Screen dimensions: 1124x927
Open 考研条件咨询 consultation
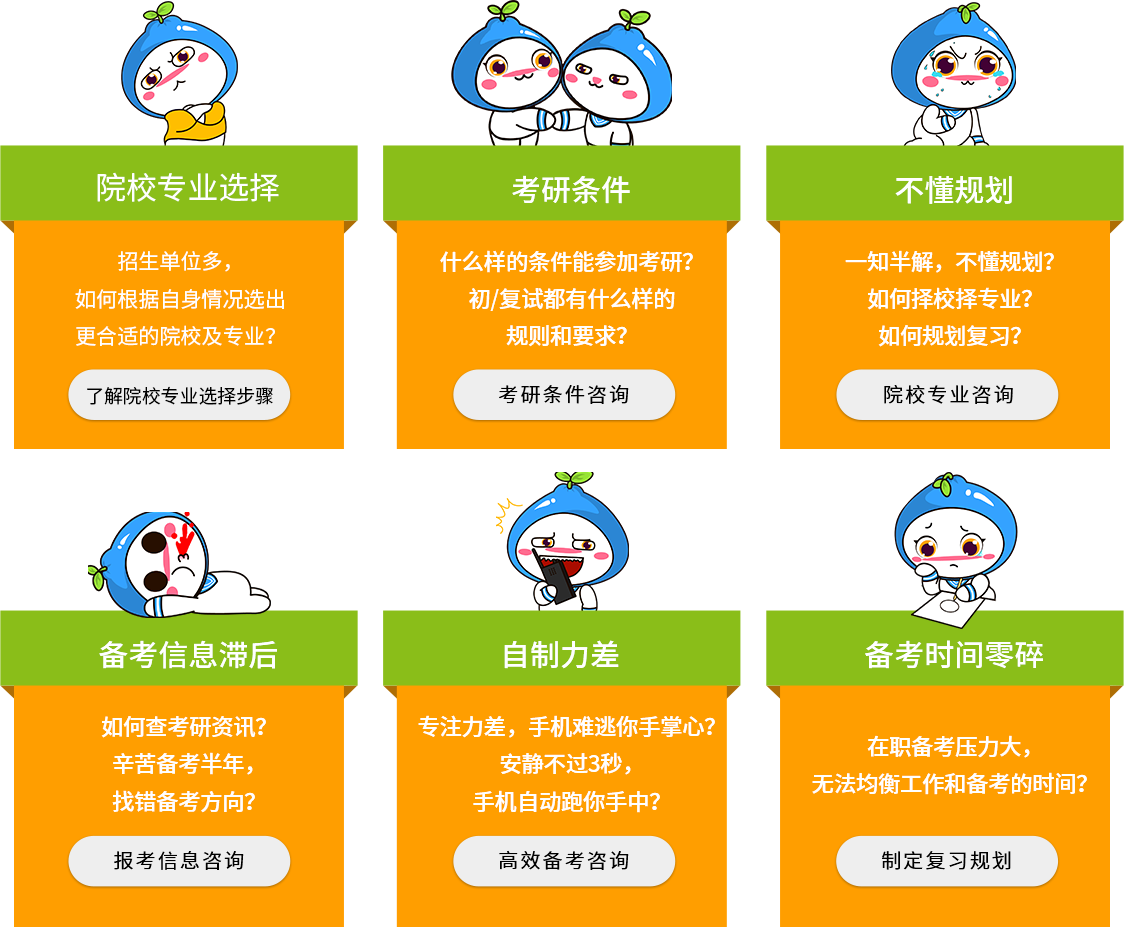564,395
